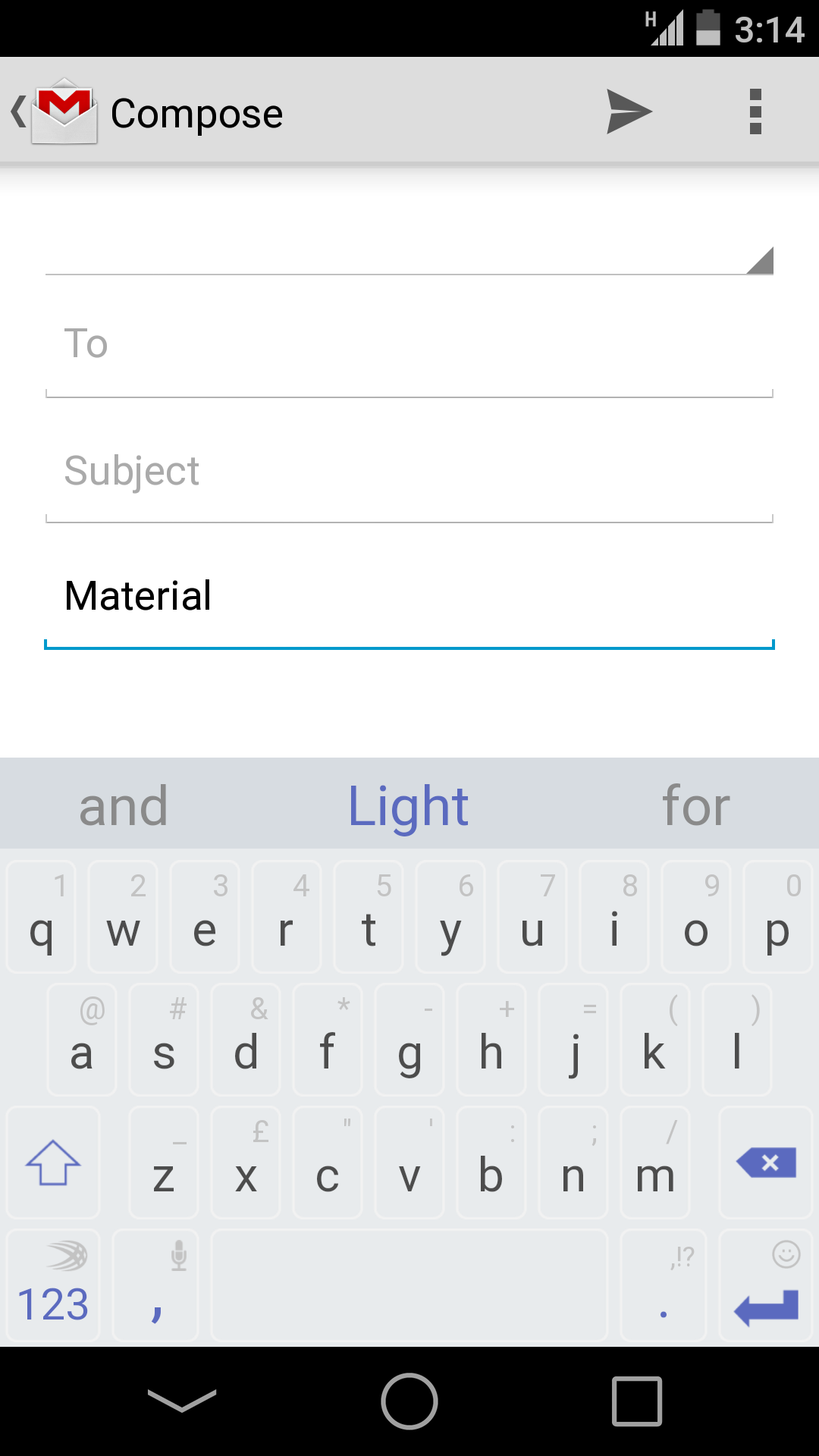The width and height of the screenshot is (819, 1456).
Task: Open the emoji panel from the enter key
Action: tap(786, 1255)
